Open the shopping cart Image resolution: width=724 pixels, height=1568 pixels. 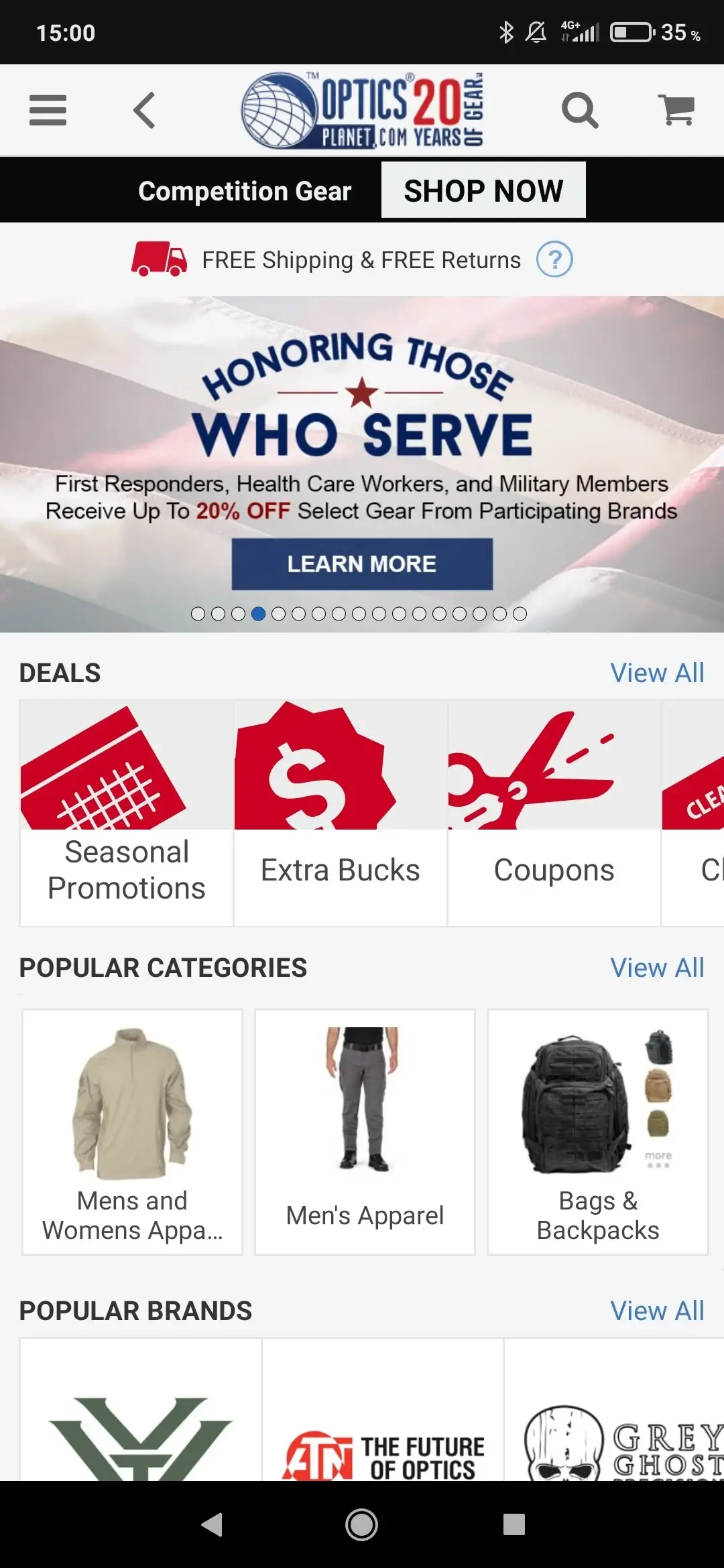coord(677,110)
